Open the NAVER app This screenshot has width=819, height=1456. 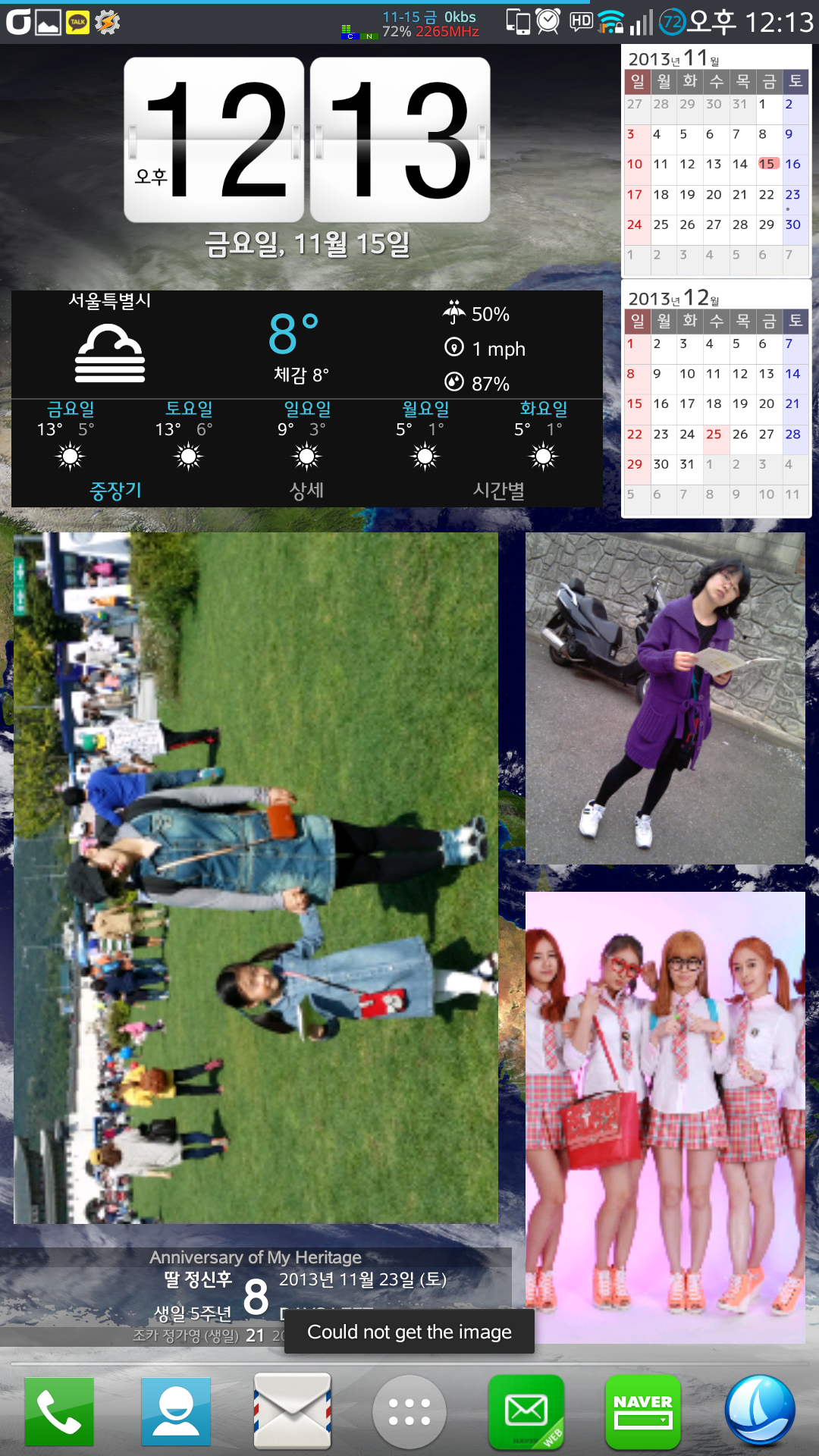(x=643, y=1411)
